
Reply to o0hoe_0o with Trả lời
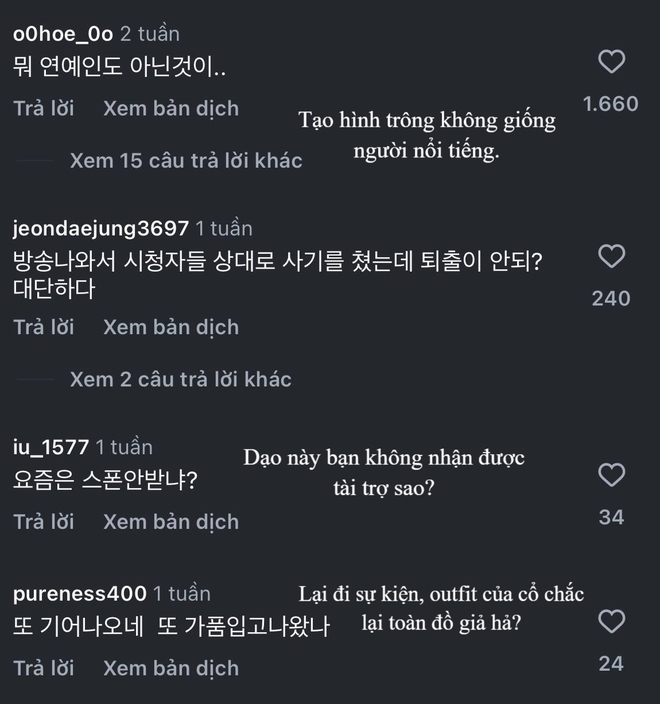pos(44,108)
